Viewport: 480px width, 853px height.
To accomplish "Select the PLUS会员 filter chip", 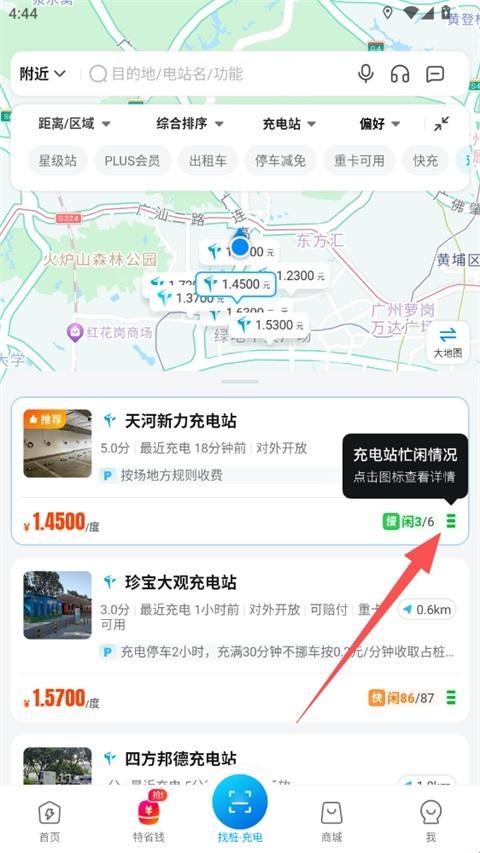I will [132, 160].
